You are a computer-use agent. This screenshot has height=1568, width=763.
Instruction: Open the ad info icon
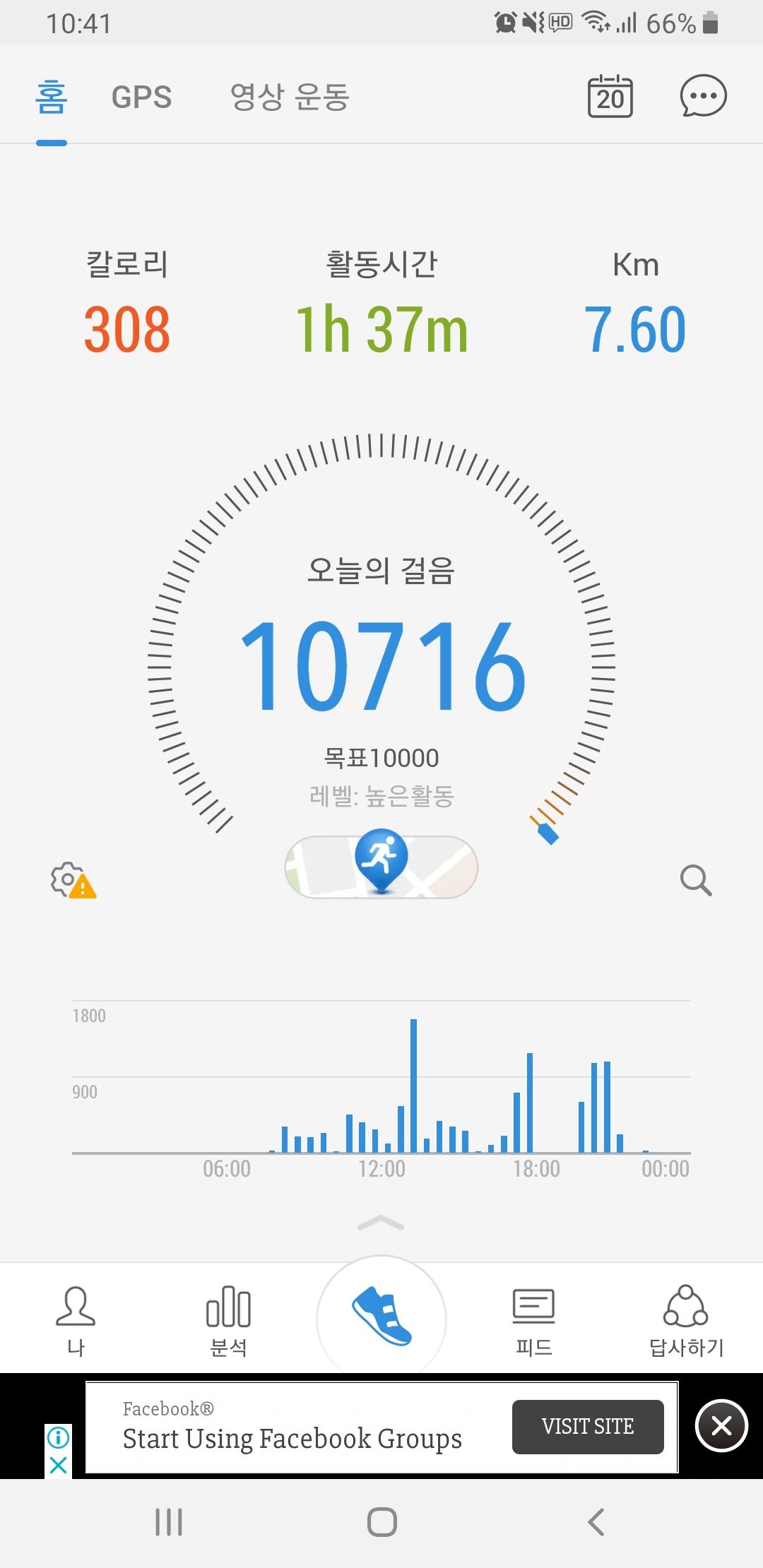[58, 1437]
